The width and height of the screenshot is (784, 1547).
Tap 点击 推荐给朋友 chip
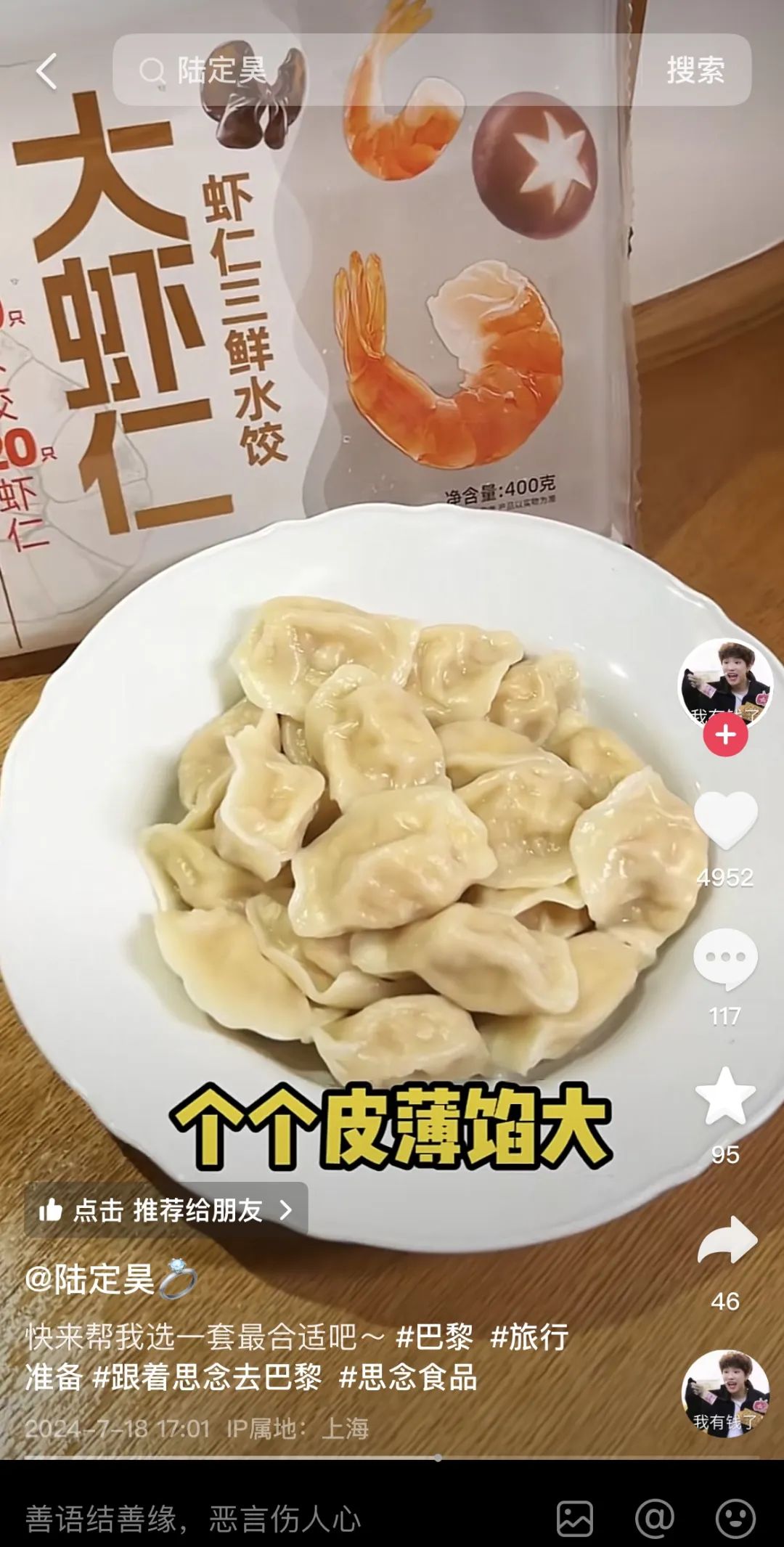coord(166,1210)
